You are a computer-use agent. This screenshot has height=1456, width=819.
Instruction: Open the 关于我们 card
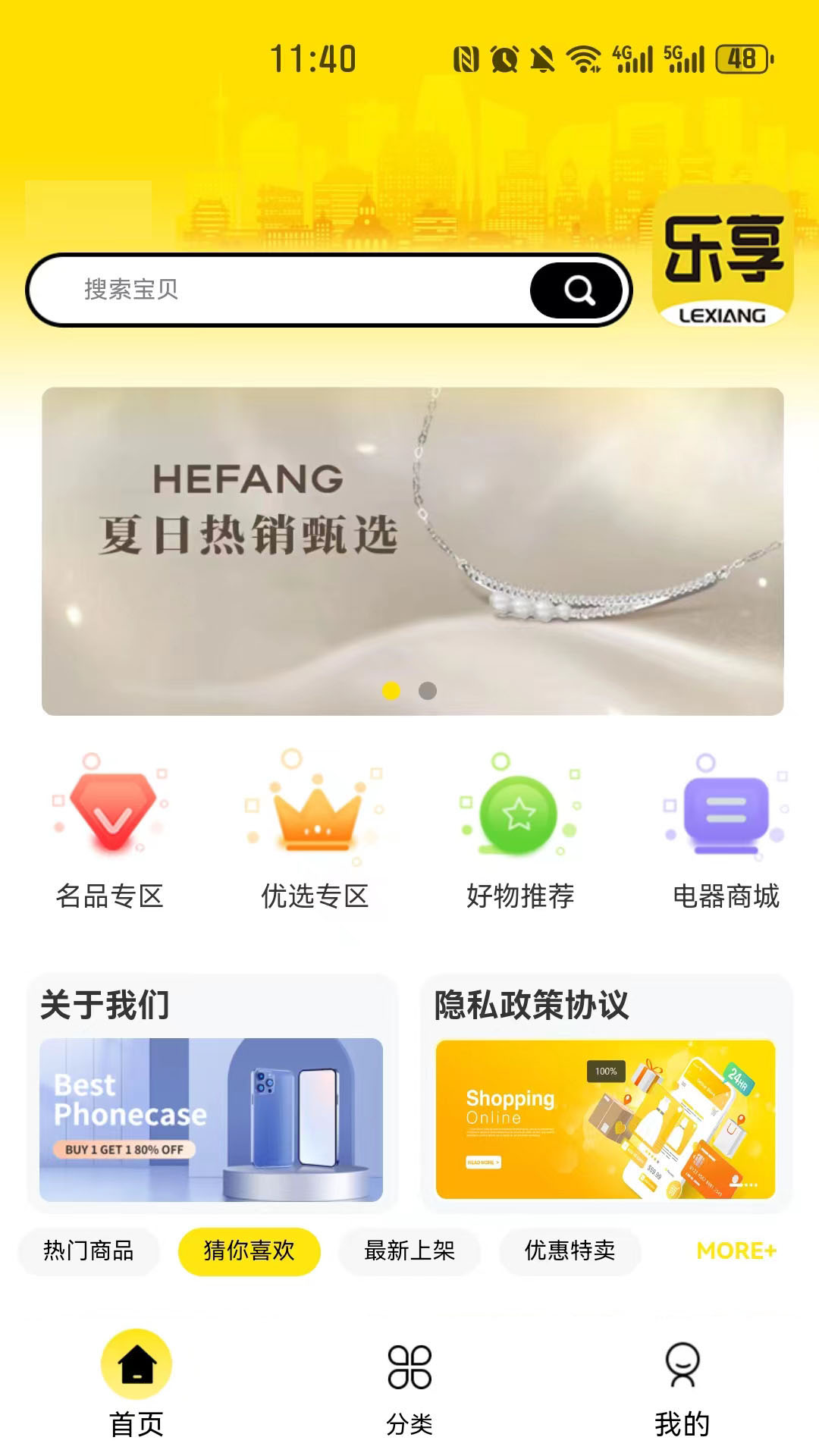click(211, 1094)
